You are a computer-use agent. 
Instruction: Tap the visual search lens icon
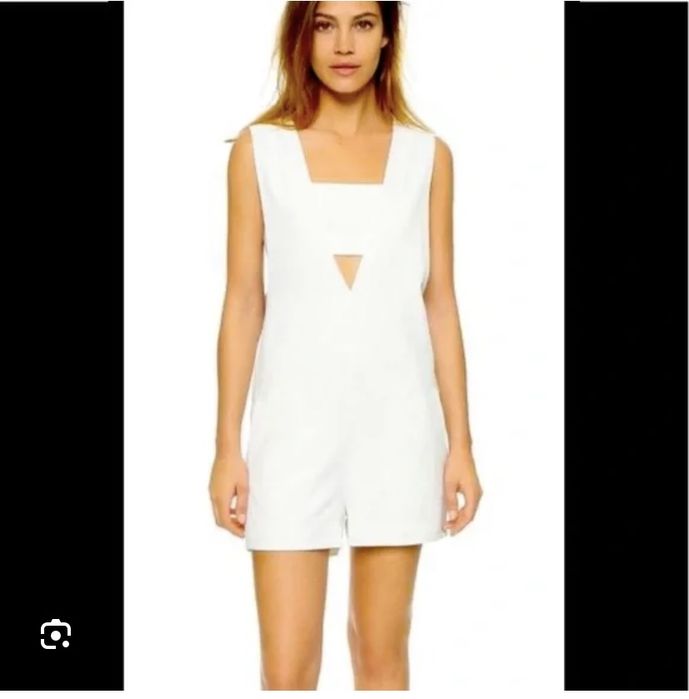pos(55,634)
